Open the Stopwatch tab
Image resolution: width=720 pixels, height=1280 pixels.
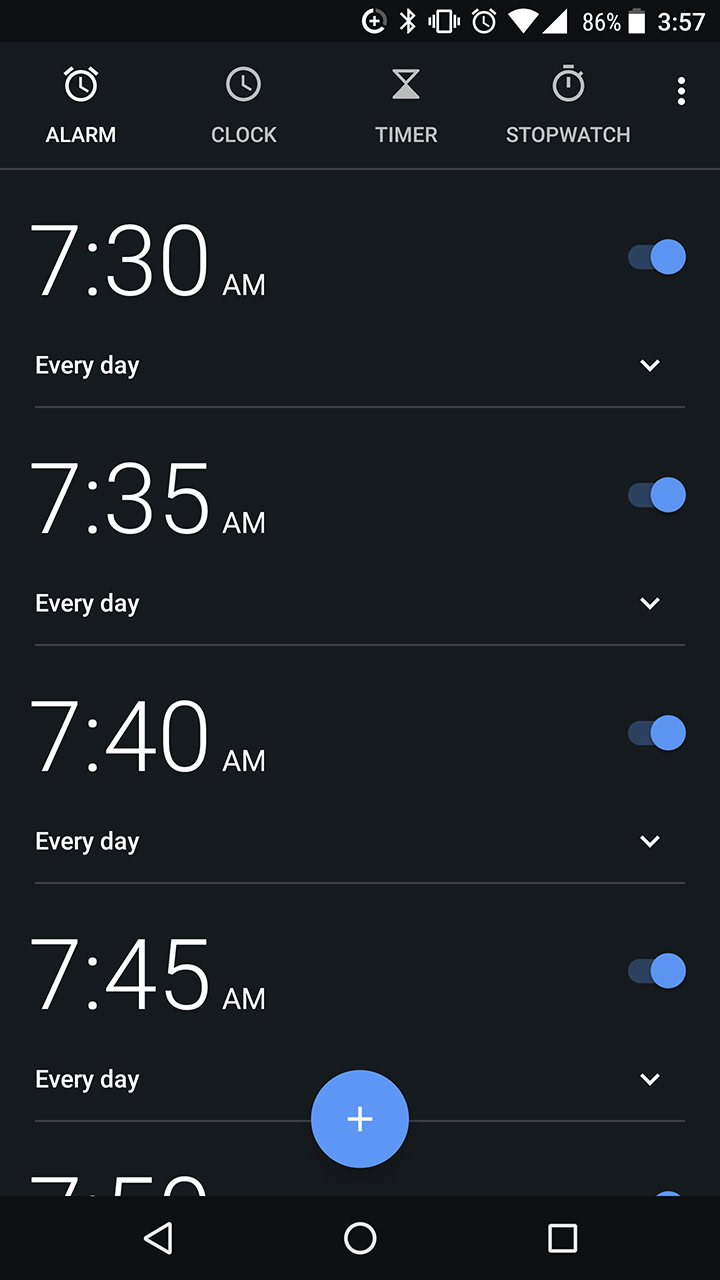568,105
